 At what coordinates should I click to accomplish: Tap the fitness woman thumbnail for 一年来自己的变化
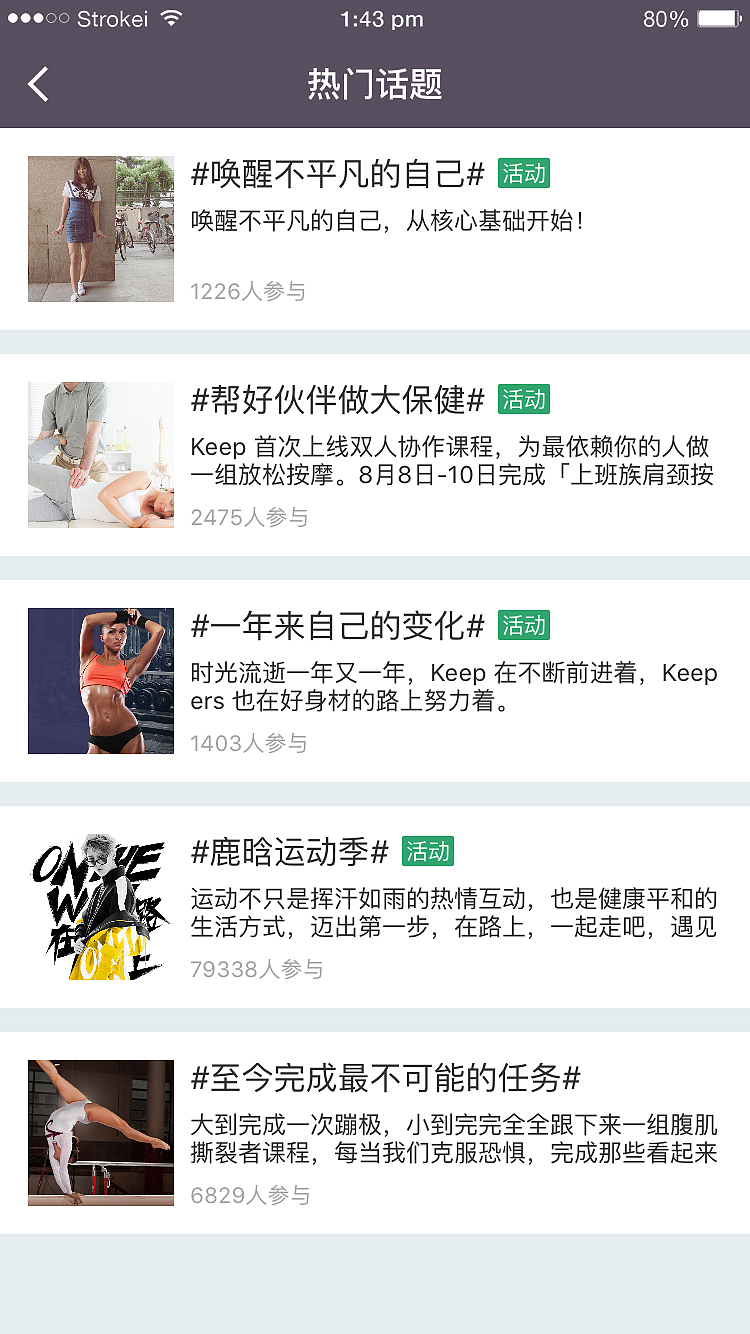pos(100,681)
